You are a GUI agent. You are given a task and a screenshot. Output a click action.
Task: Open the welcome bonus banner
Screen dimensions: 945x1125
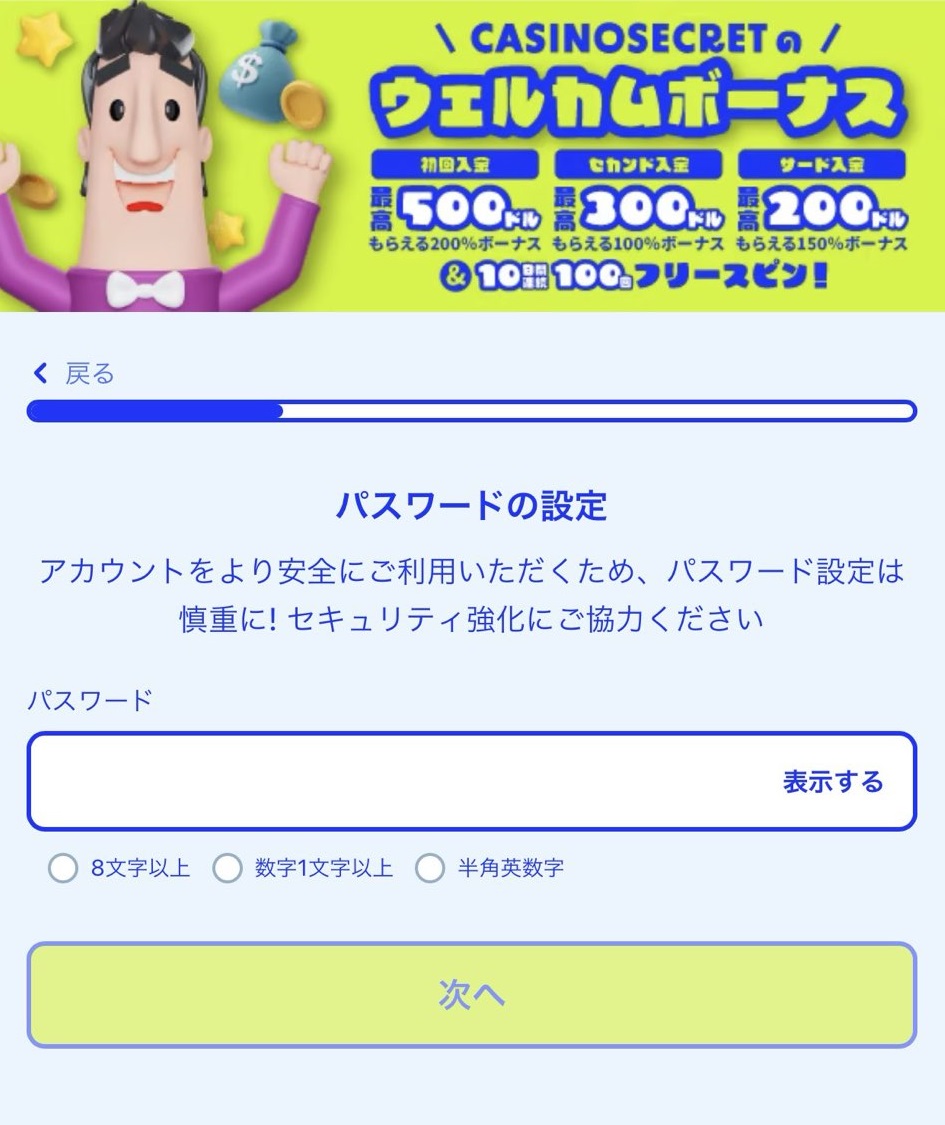pos(472,156)
